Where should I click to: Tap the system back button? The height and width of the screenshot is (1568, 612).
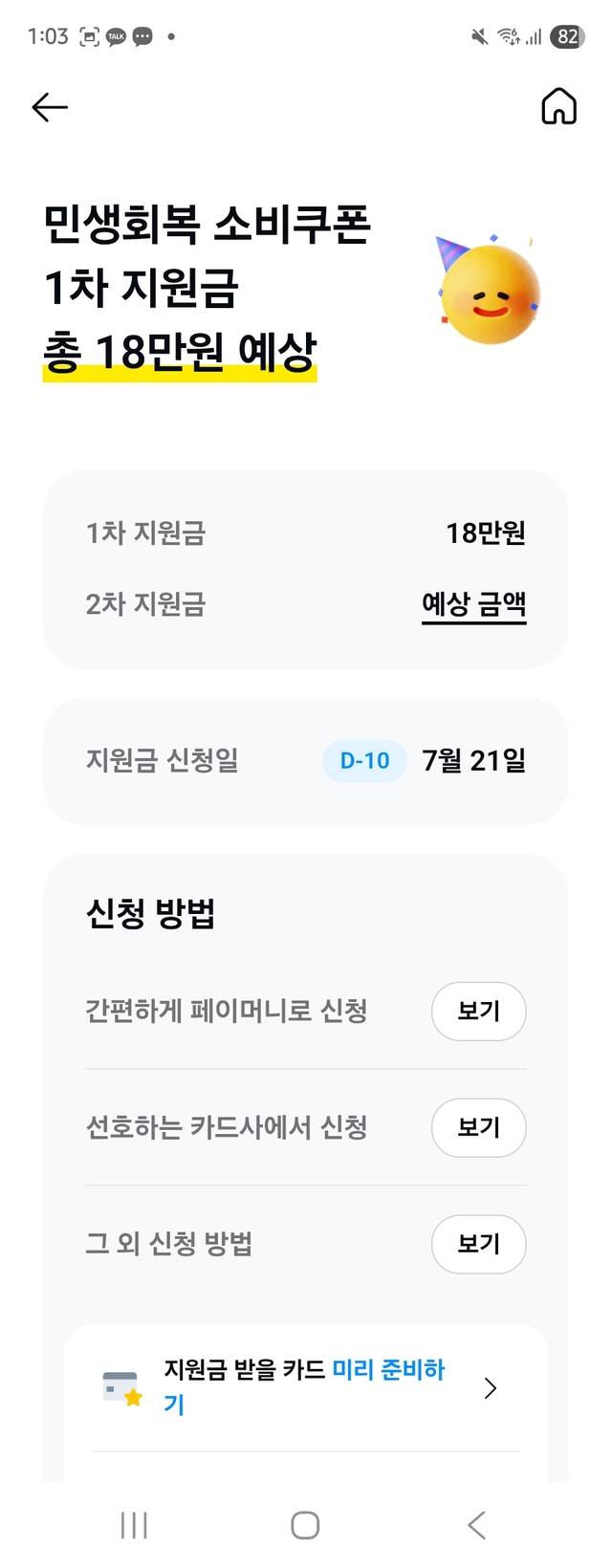(476, 1525)
